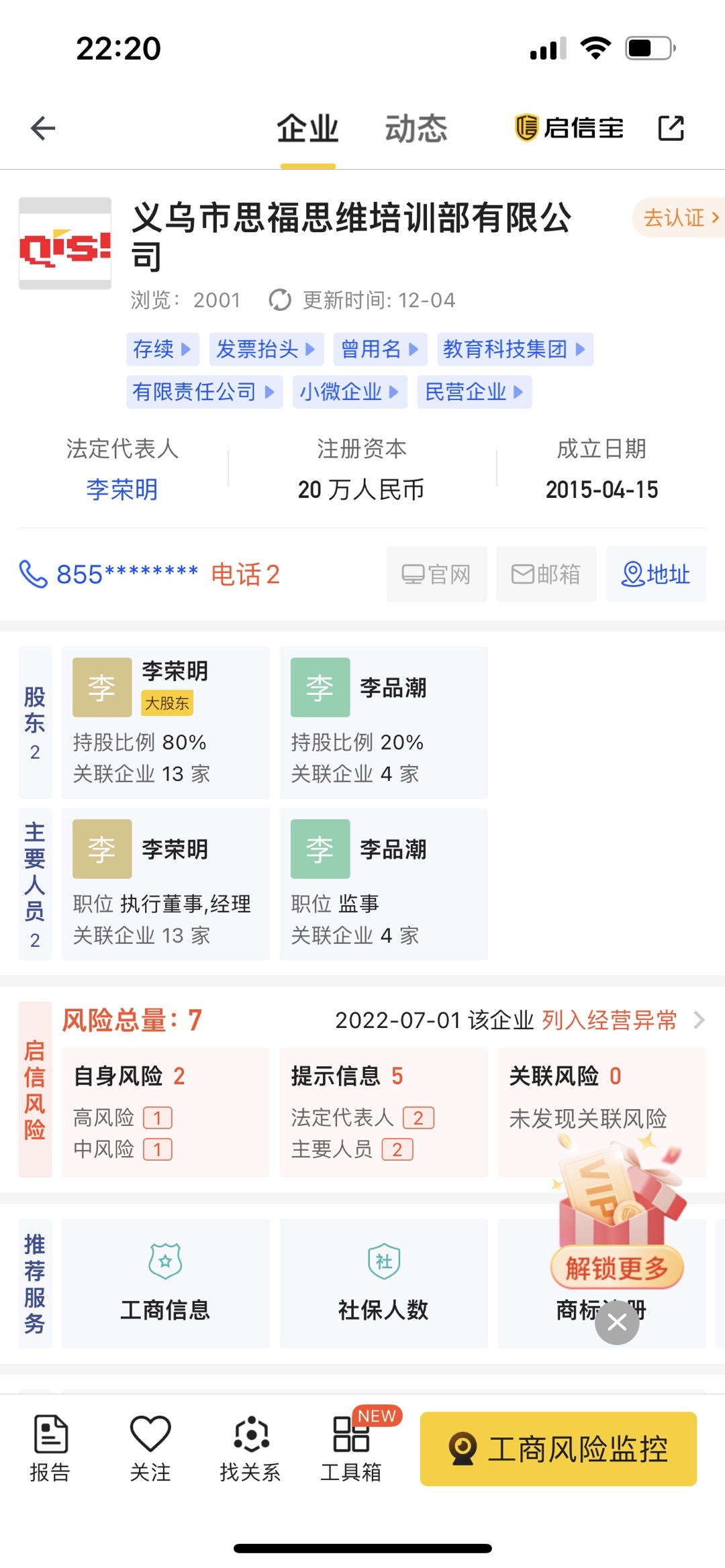Viewport: 725px width, 1568px height.
Task: Go back using the arrow icon
Action: (x=43, y=128)
